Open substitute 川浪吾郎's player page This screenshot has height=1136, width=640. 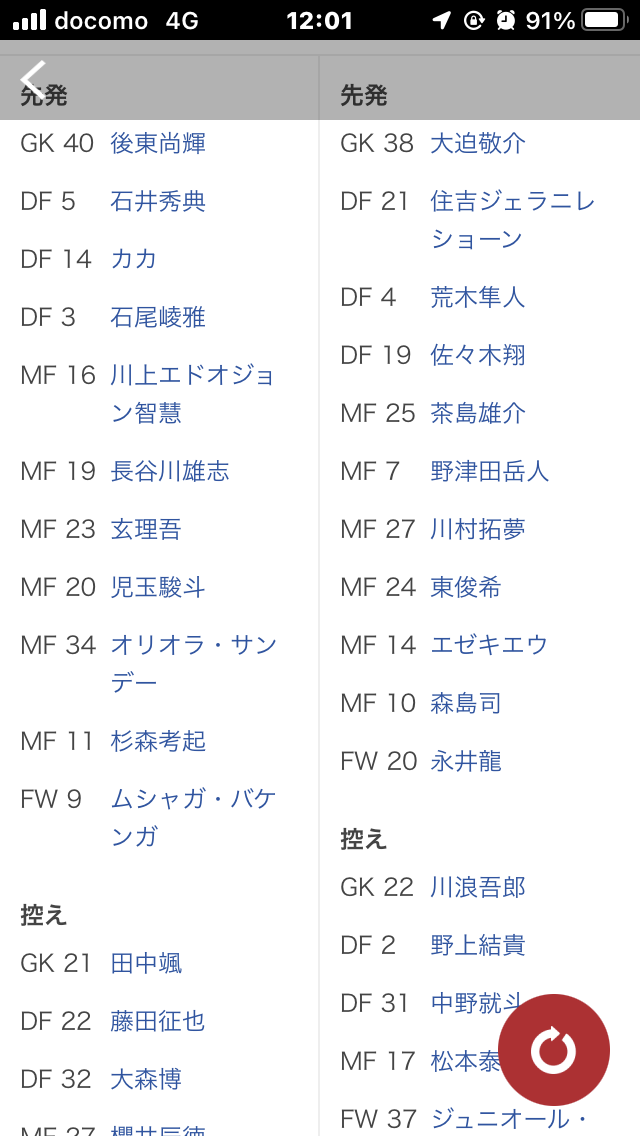[478, 887]
